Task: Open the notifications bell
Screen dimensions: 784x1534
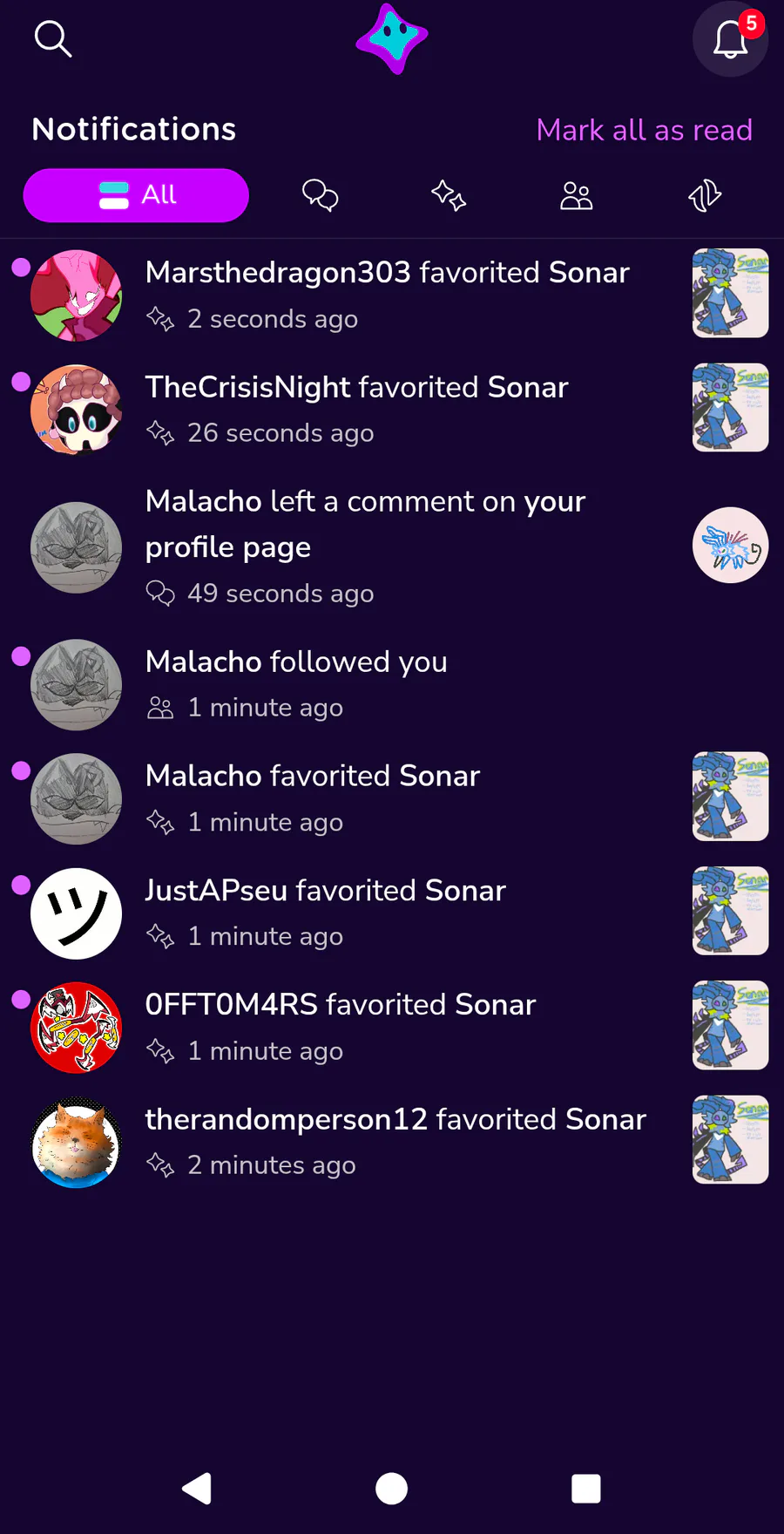Action: click(730, 39)
